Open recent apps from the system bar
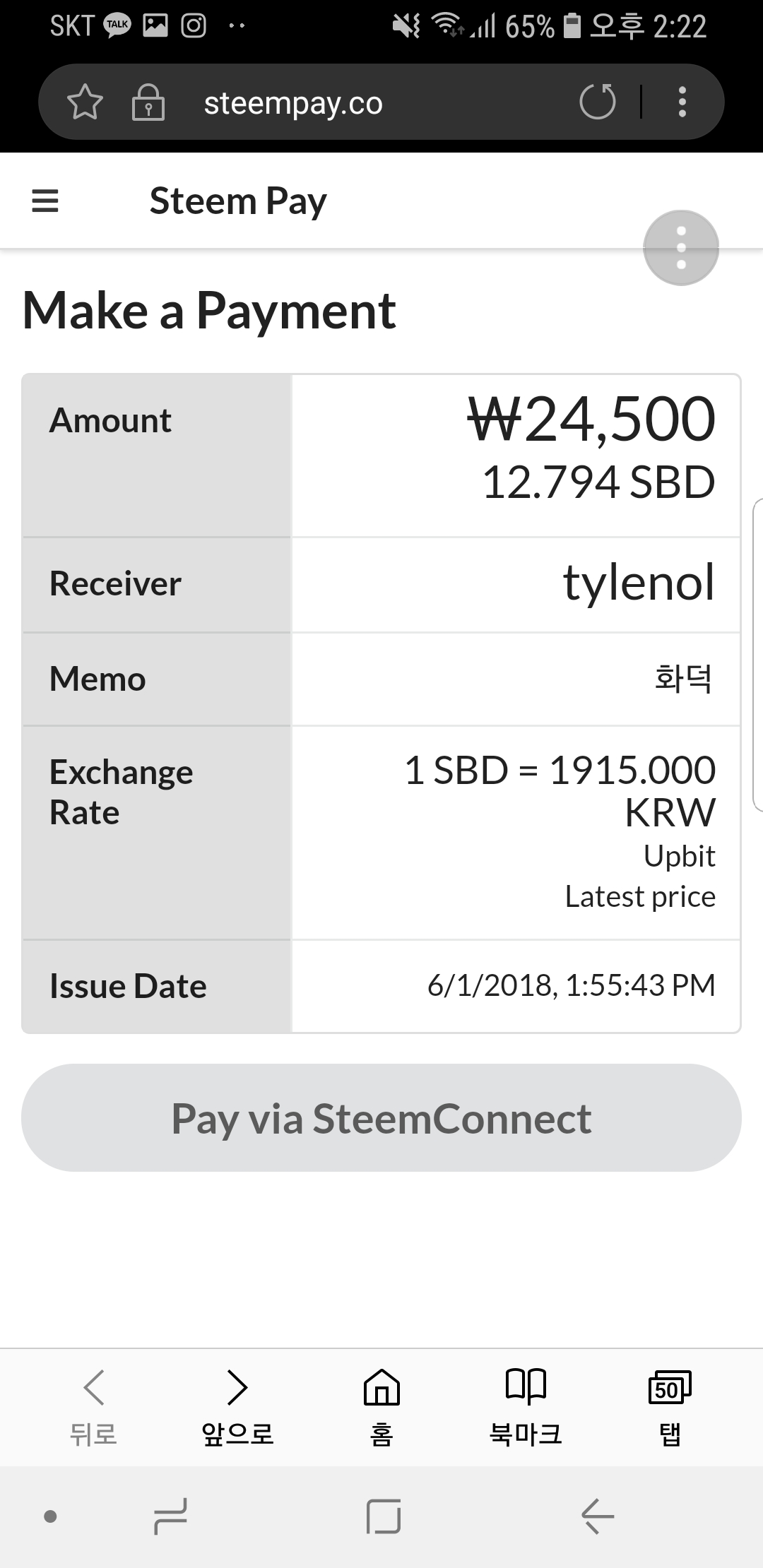The height and width of the screenshot is (1568, 763). pos(170,1516)
